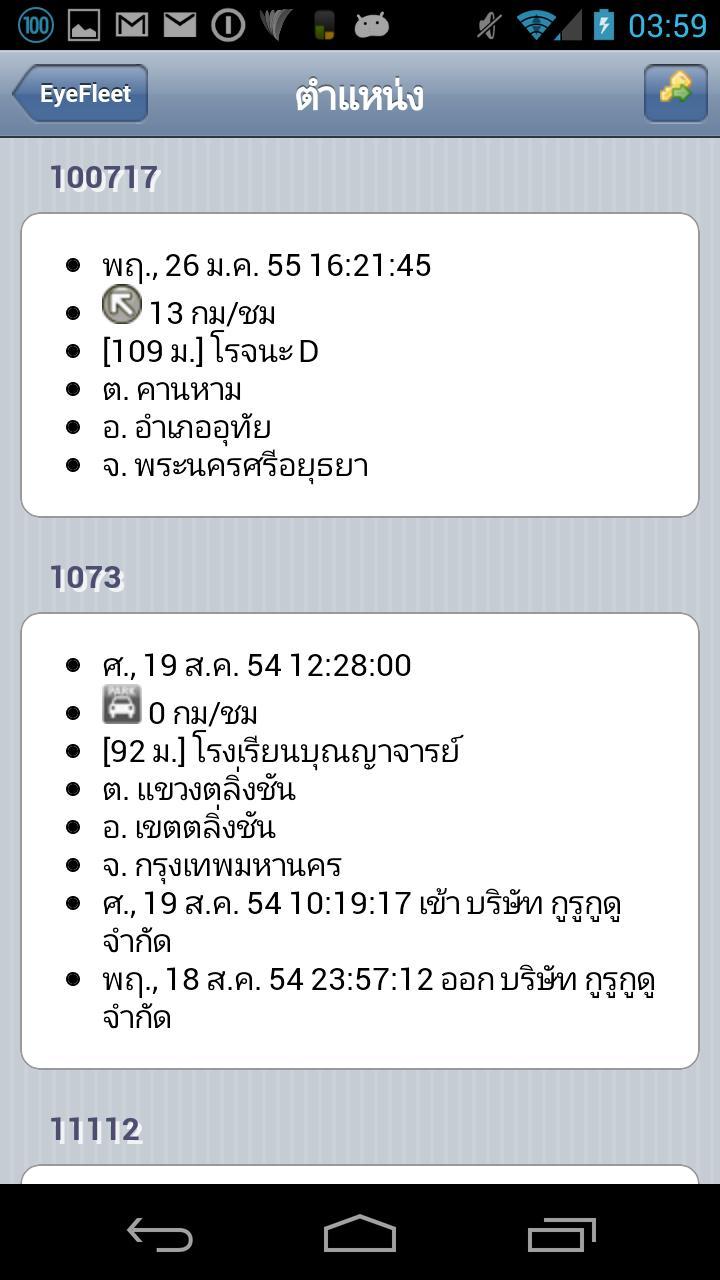This screenshot has width=720, height=1280.
Task: Tap the refresh icon in the top bar
Action: point(675,93)
